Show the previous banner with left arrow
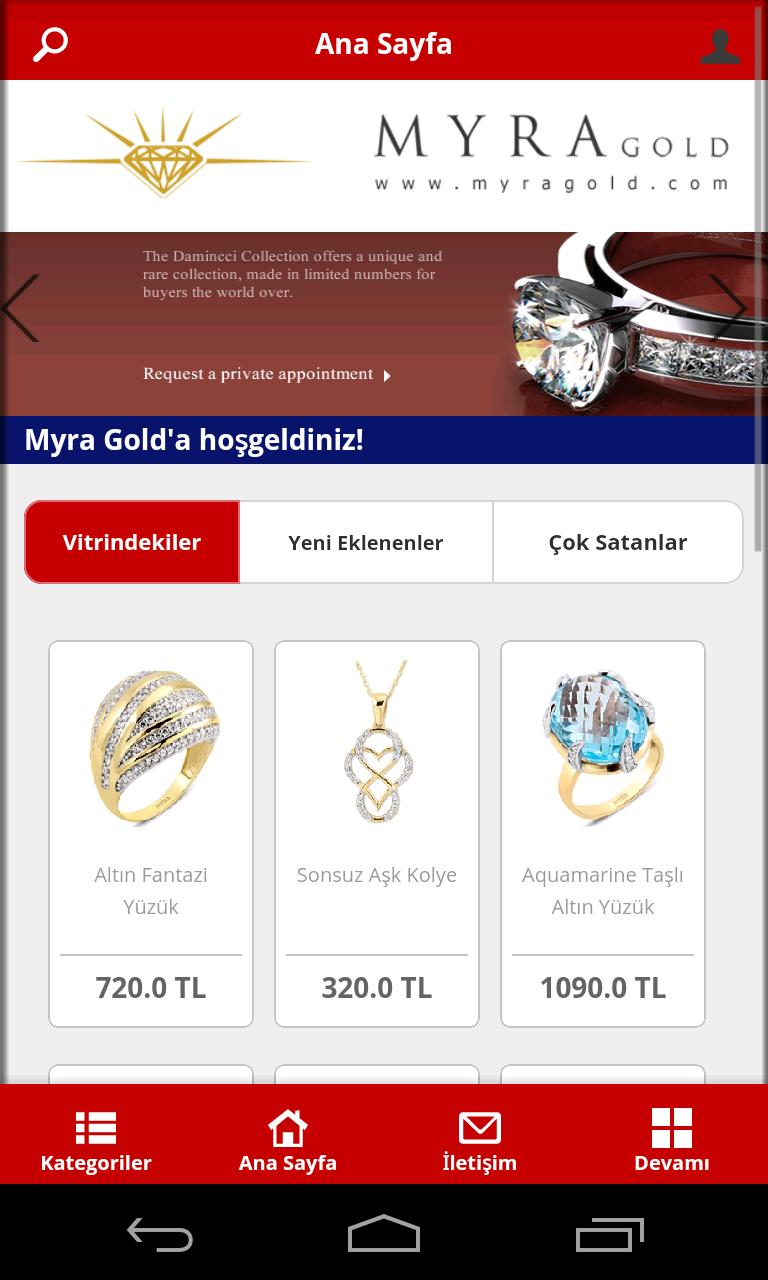The width and height of the screenshot is (768, 1280). pos(22,308)
